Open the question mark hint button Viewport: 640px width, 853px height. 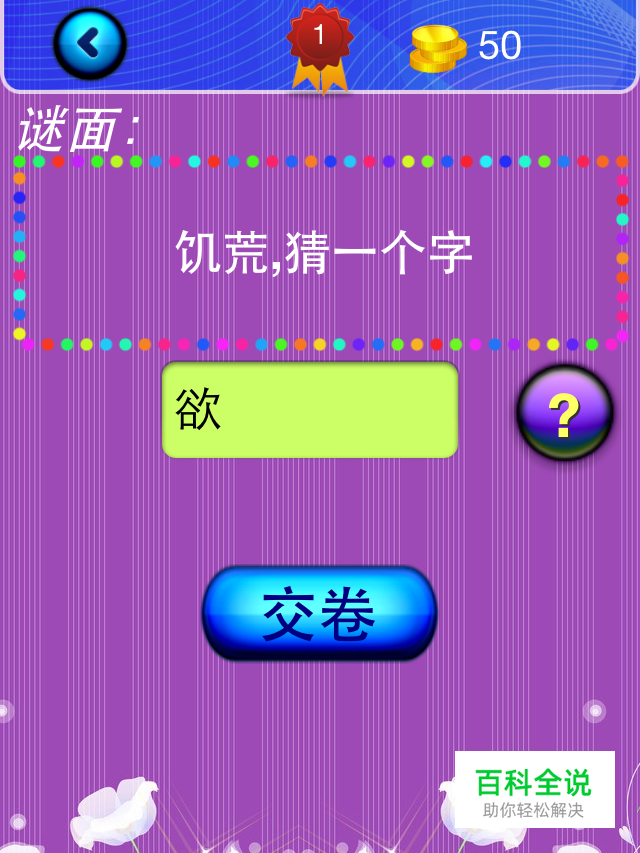565,413
